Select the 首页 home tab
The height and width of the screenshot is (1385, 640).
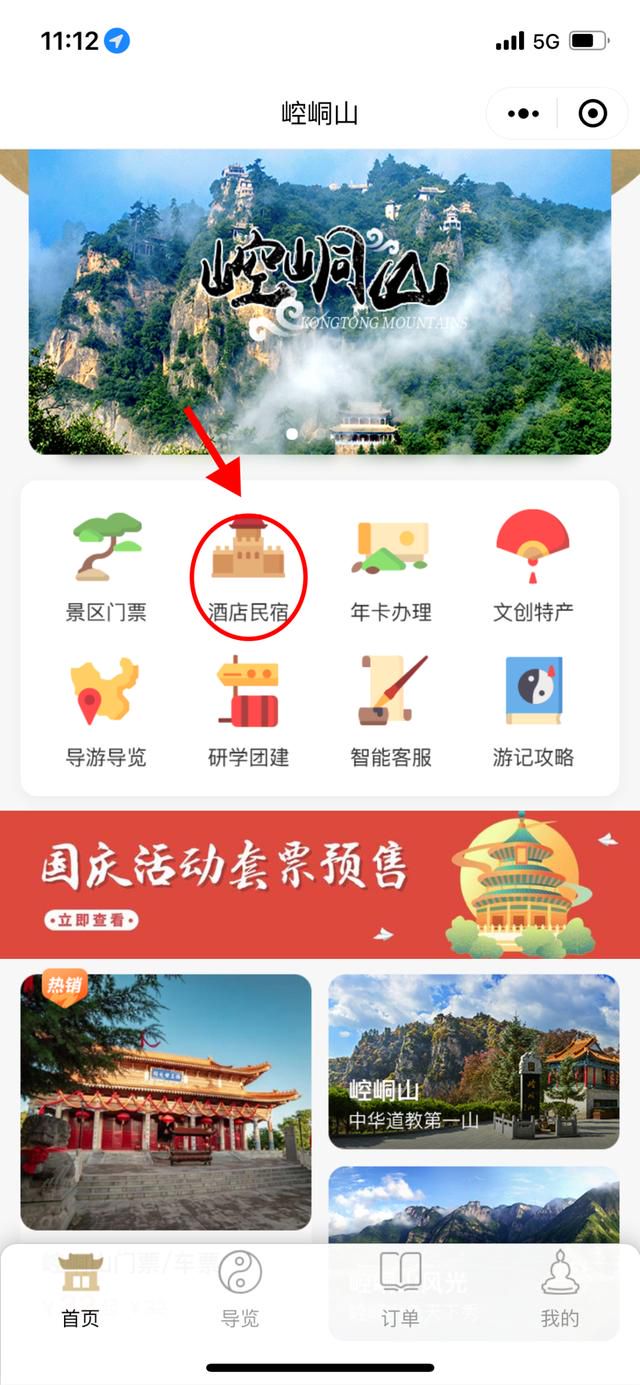(x=80, y=1290)
